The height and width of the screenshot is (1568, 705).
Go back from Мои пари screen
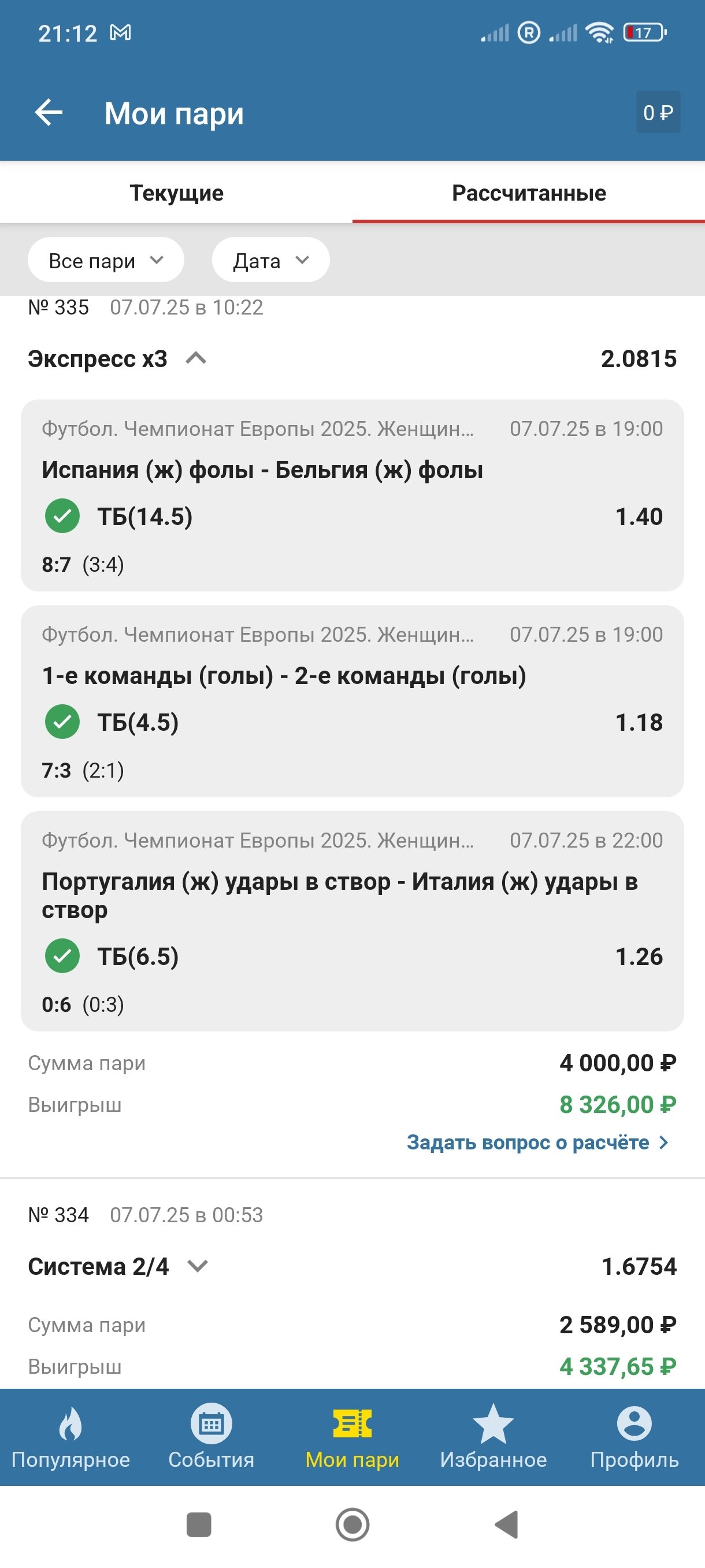click(49, 113)
